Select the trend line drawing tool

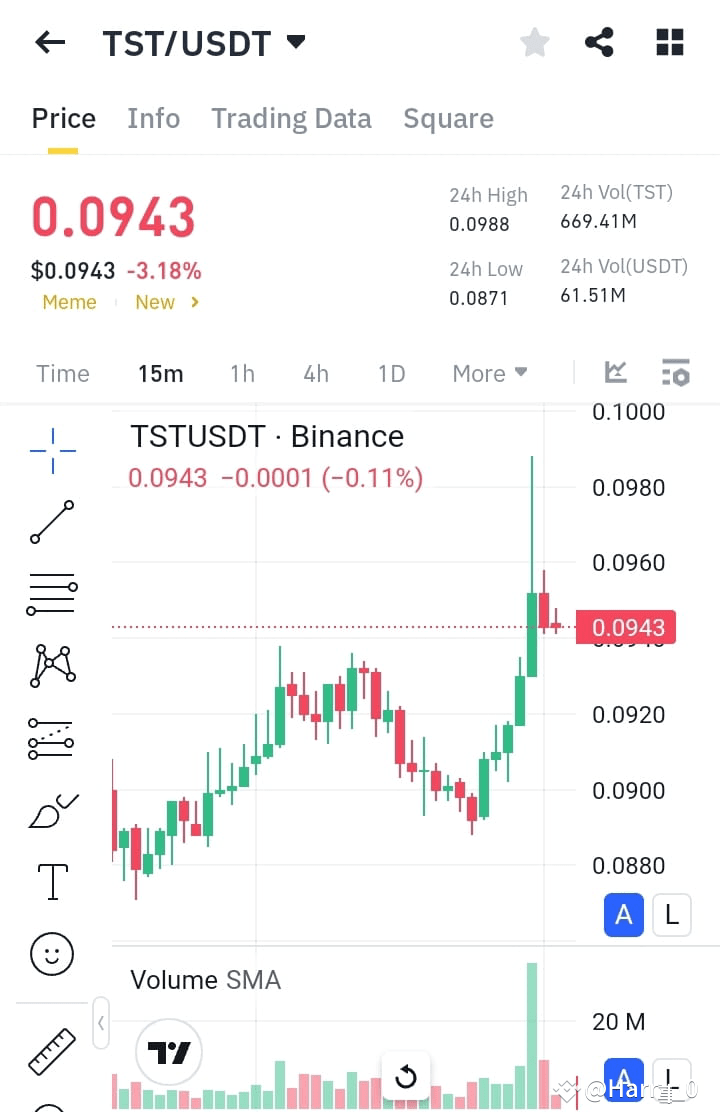click(x=51, y=523)
